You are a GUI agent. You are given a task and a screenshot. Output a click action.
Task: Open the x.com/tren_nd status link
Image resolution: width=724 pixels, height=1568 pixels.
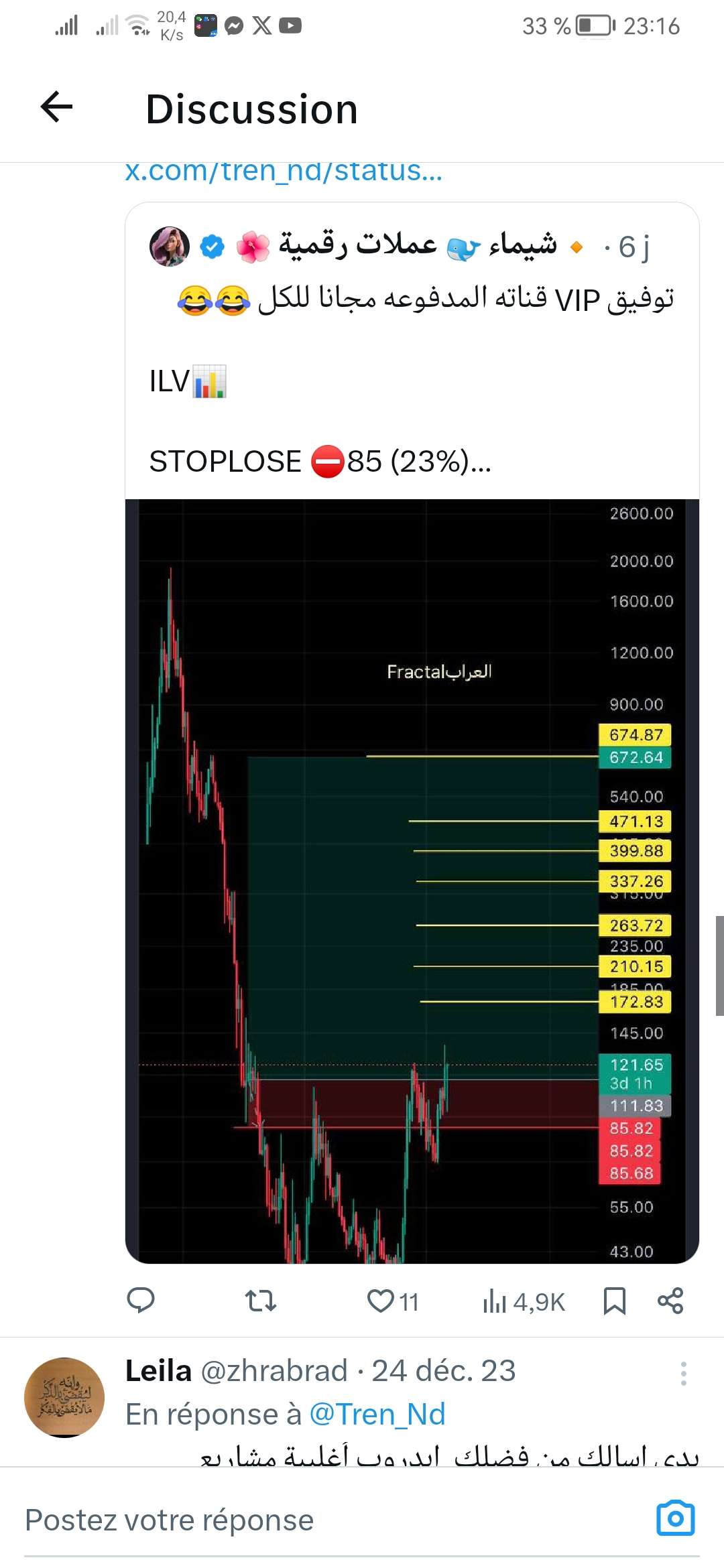(x=284, y=172)
